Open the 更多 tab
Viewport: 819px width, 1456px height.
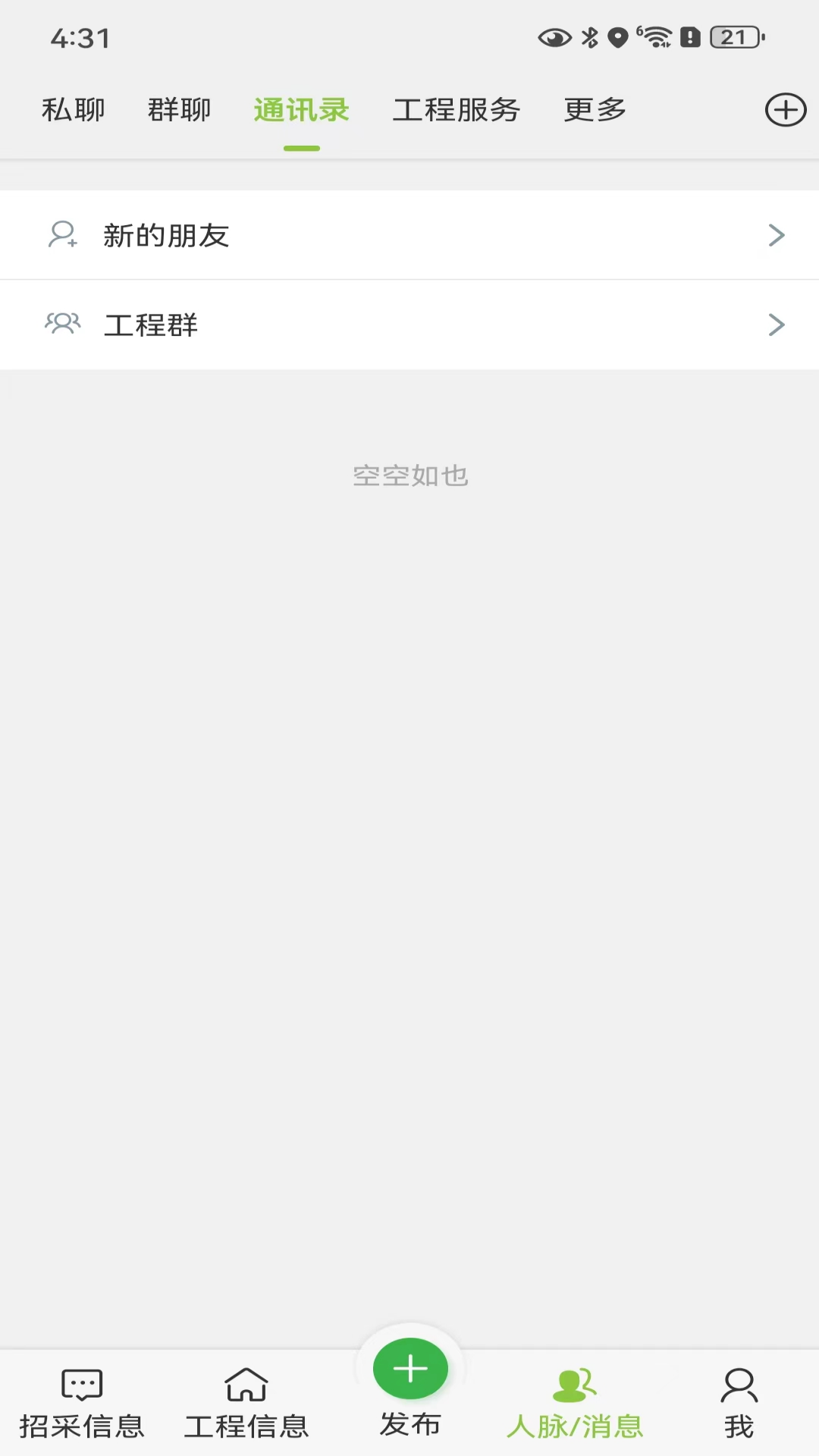pos(595,110)
